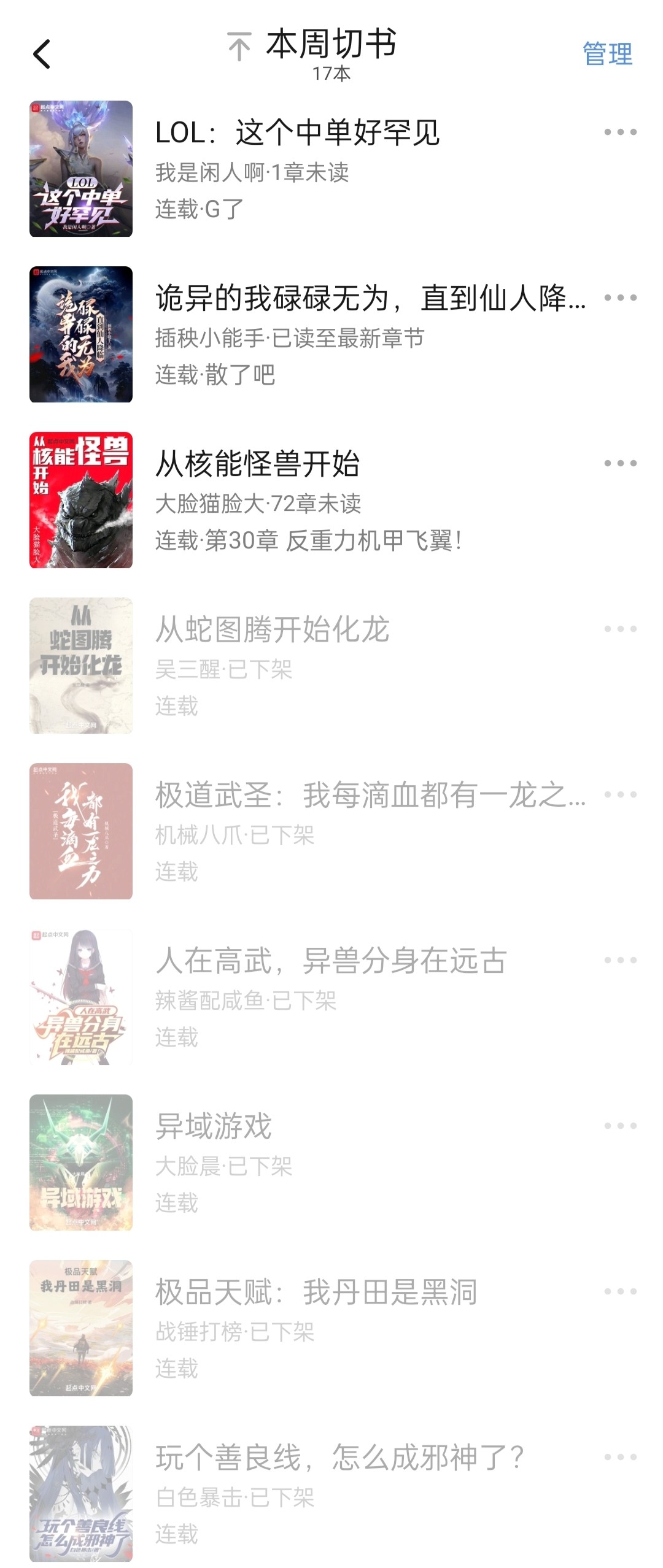663x1568 pixels.
Task: Open more options for LOL：这个中单好罕见
Action: tap(620, 132)
